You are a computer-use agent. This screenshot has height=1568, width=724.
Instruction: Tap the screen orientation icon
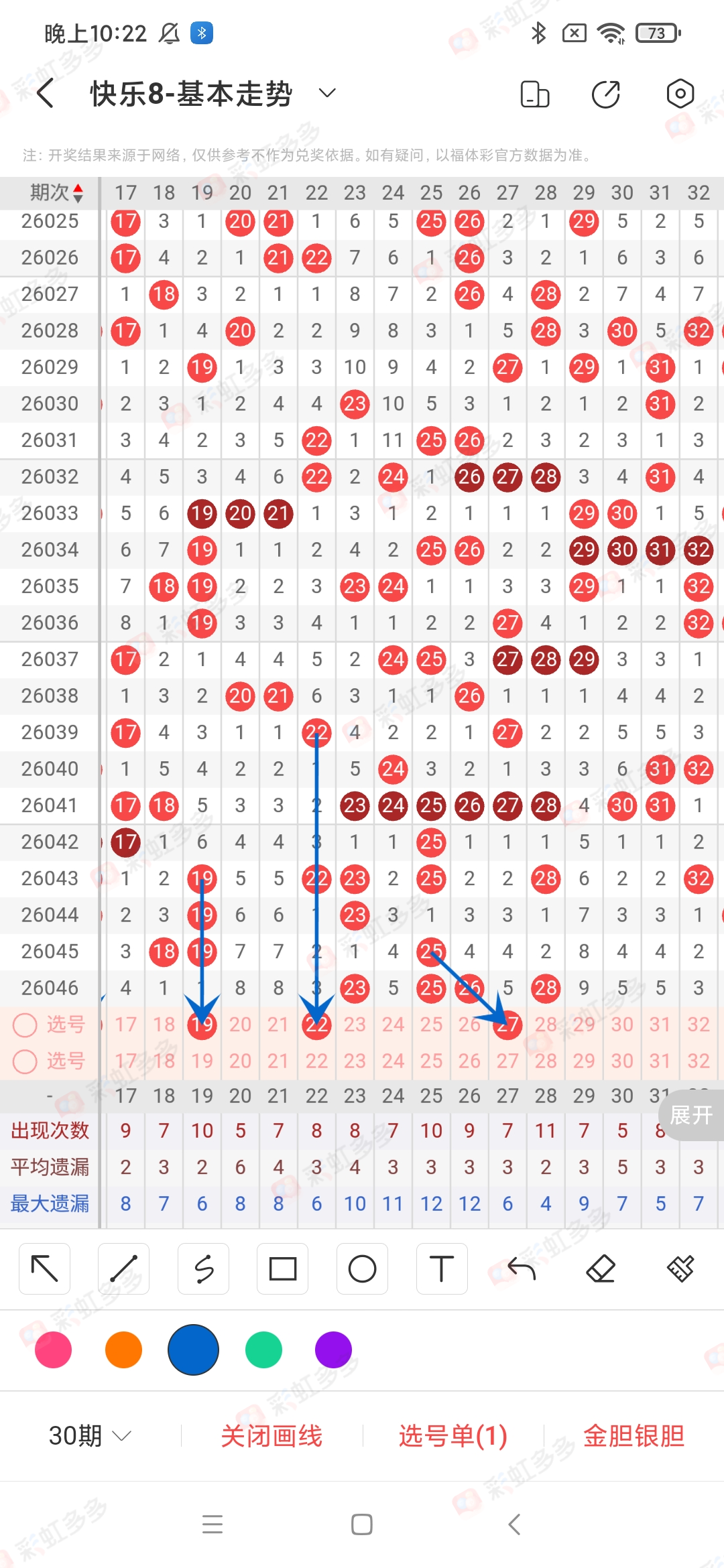534,94
